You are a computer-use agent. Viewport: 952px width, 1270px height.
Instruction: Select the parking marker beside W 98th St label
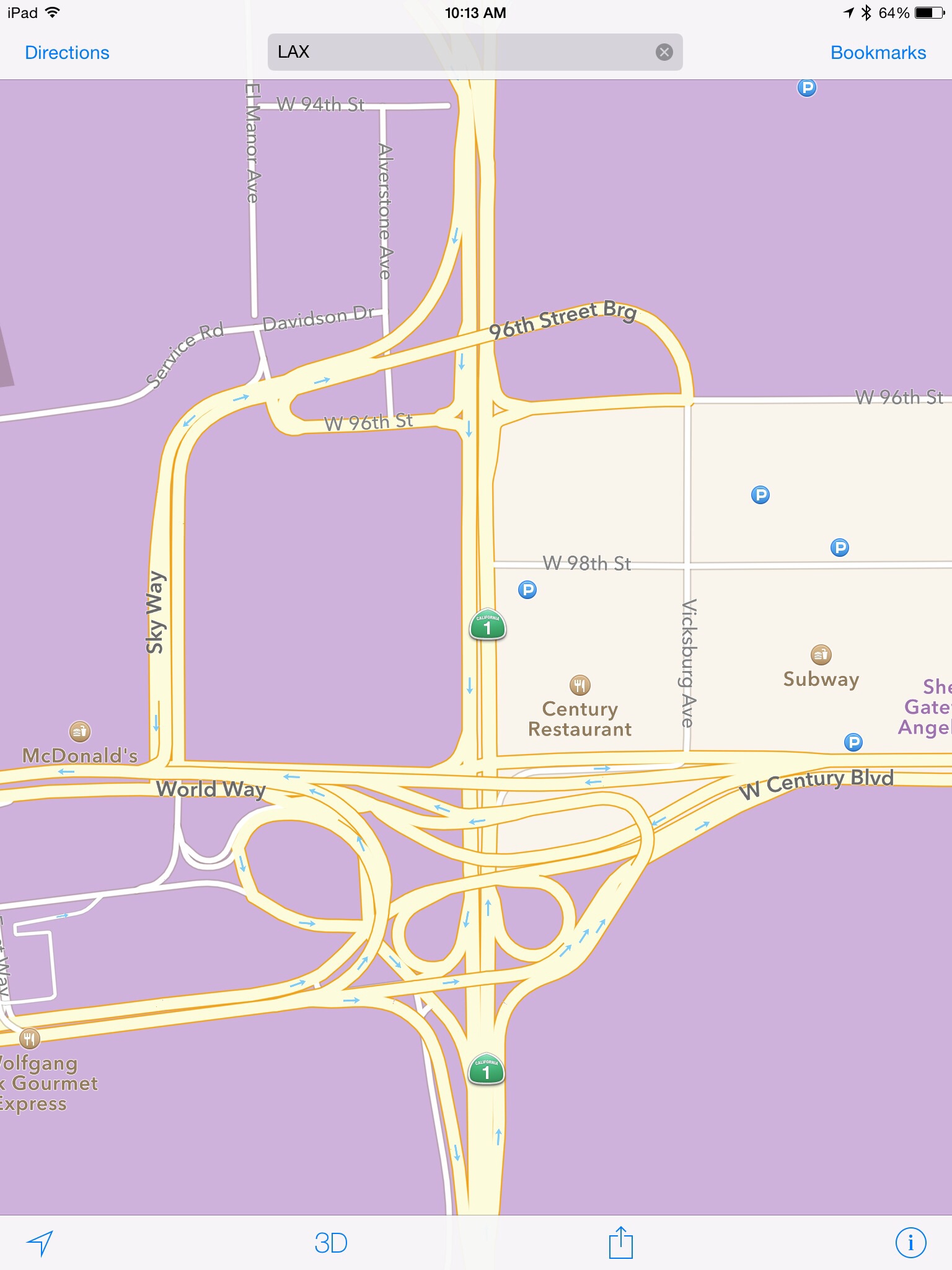coord(527,590)
